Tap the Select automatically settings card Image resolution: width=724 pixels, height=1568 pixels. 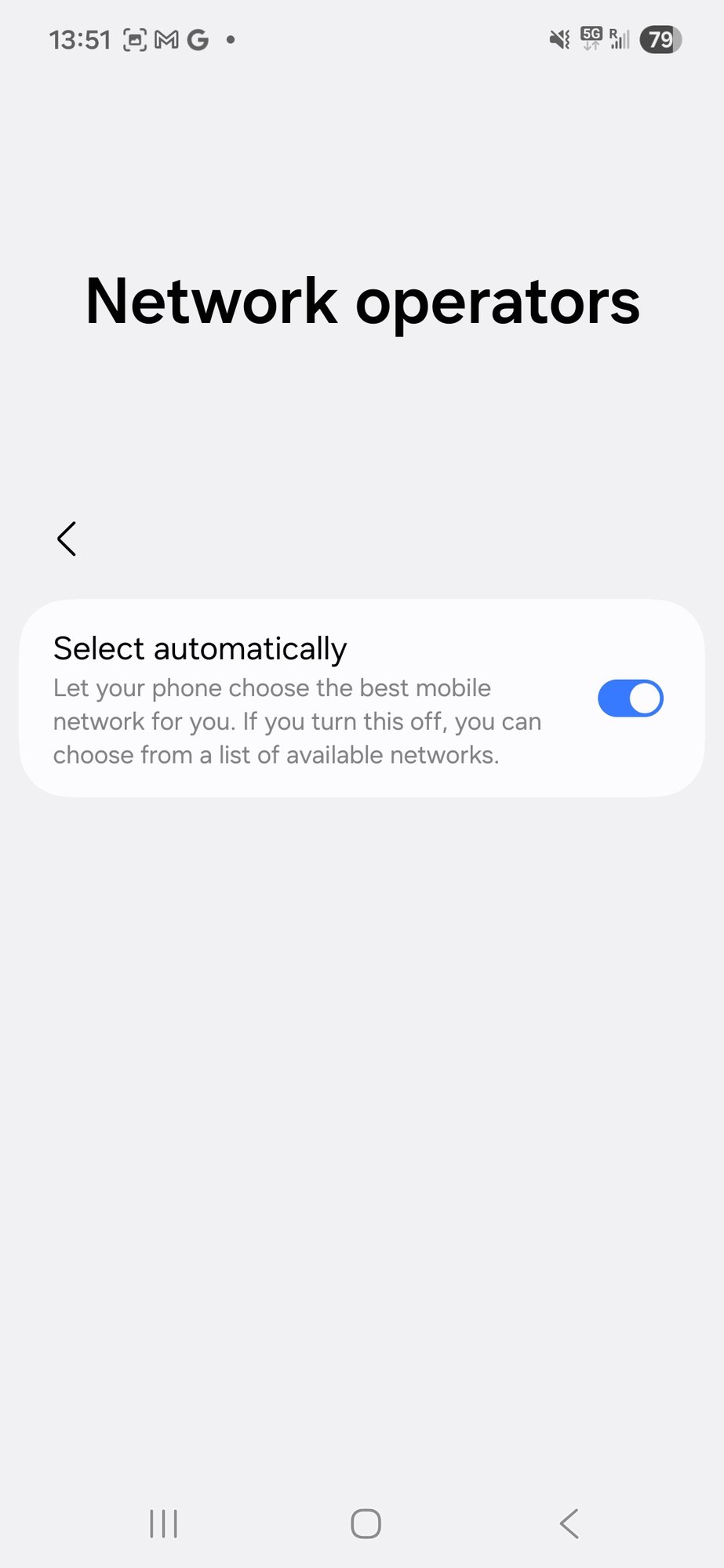362,698
